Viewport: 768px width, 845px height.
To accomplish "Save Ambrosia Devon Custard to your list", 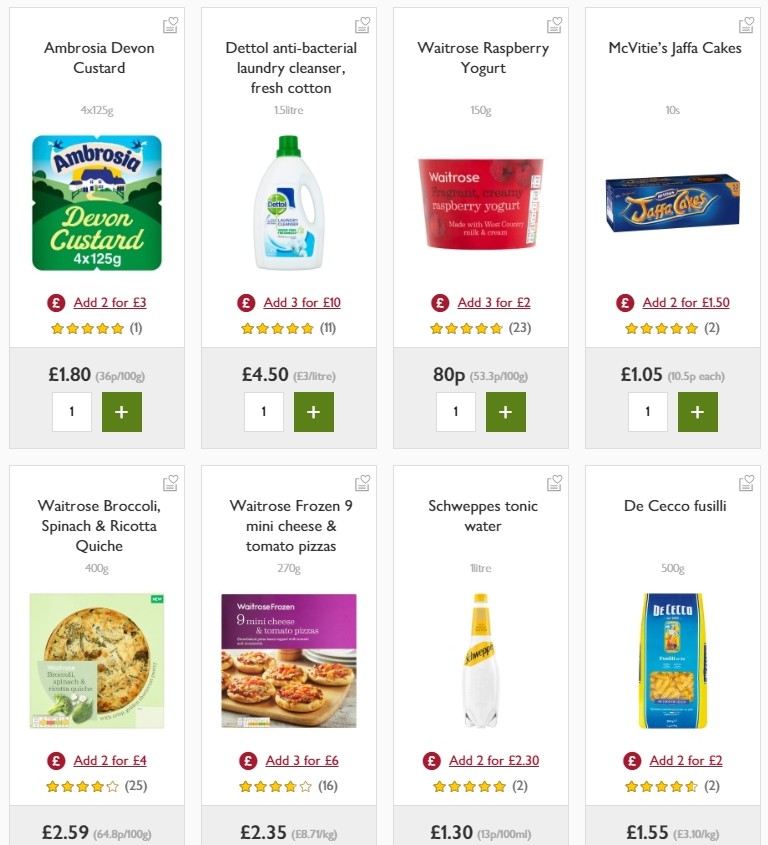I will point(170,23).
